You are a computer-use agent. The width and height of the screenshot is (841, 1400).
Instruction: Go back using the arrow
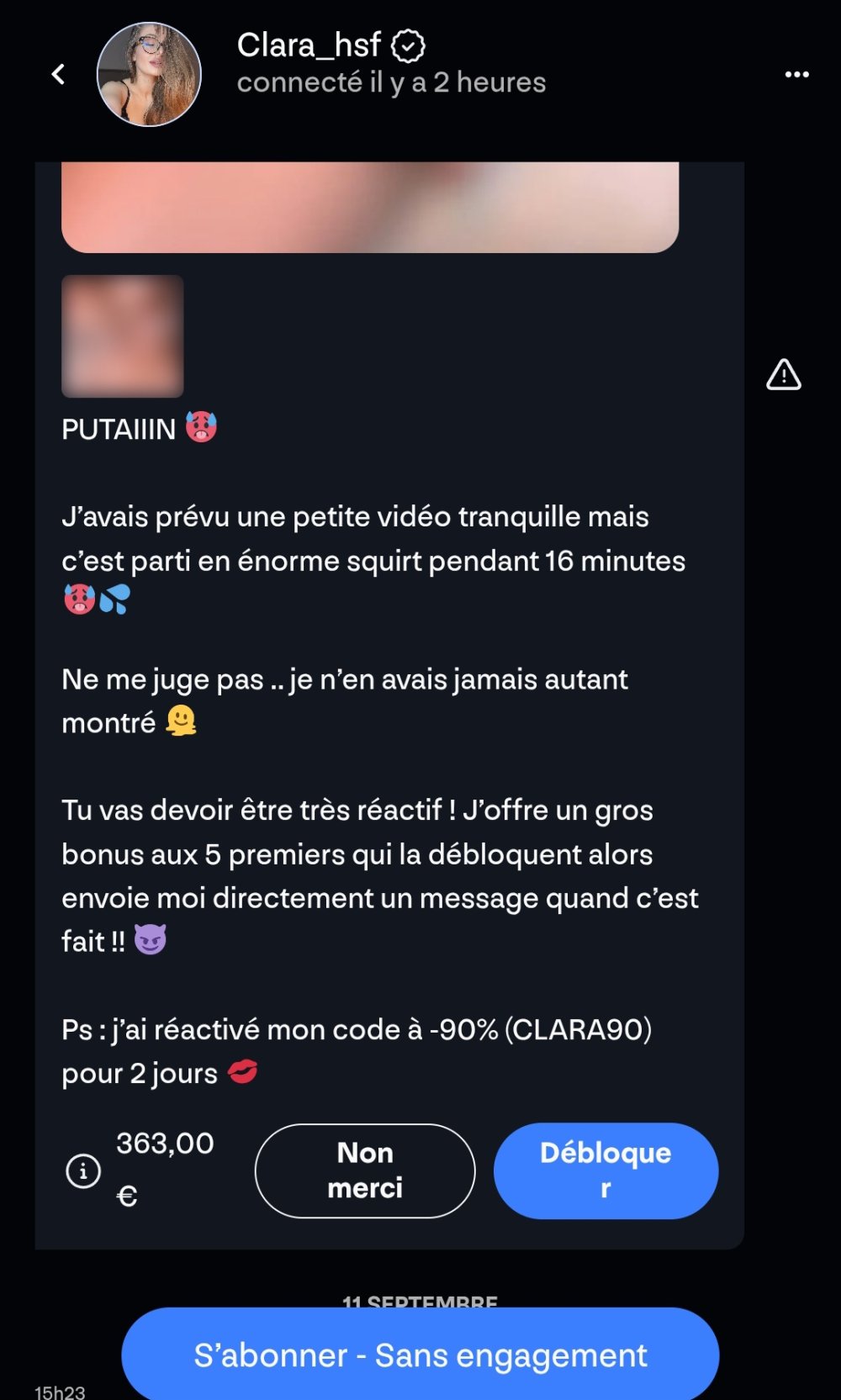pos(58,74)
